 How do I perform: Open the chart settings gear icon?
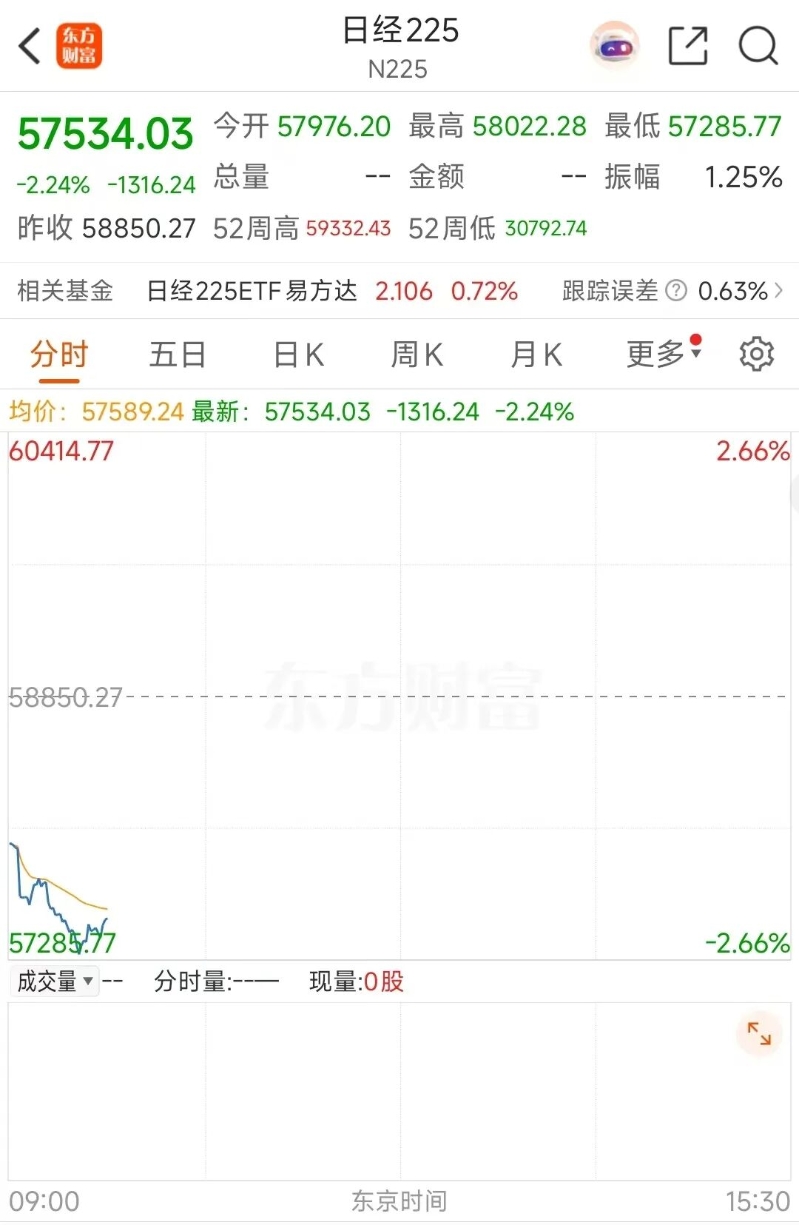click(x=757, y=354)
